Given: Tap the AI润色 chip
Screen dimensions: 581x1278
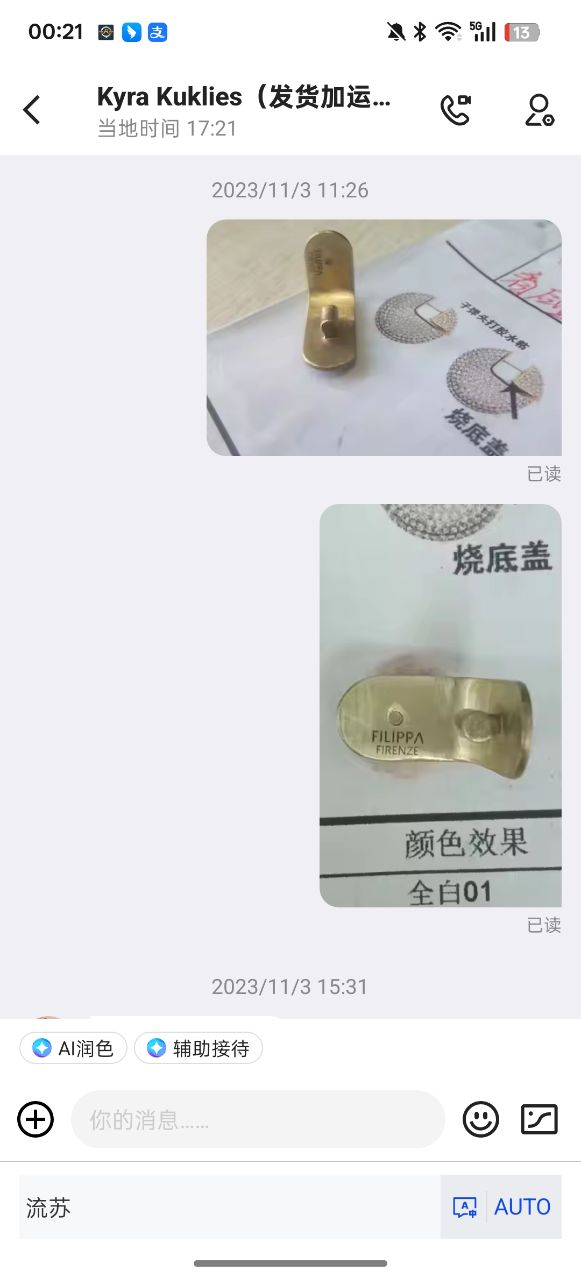Looking at the screenshot, I should tap(73, 1048).
